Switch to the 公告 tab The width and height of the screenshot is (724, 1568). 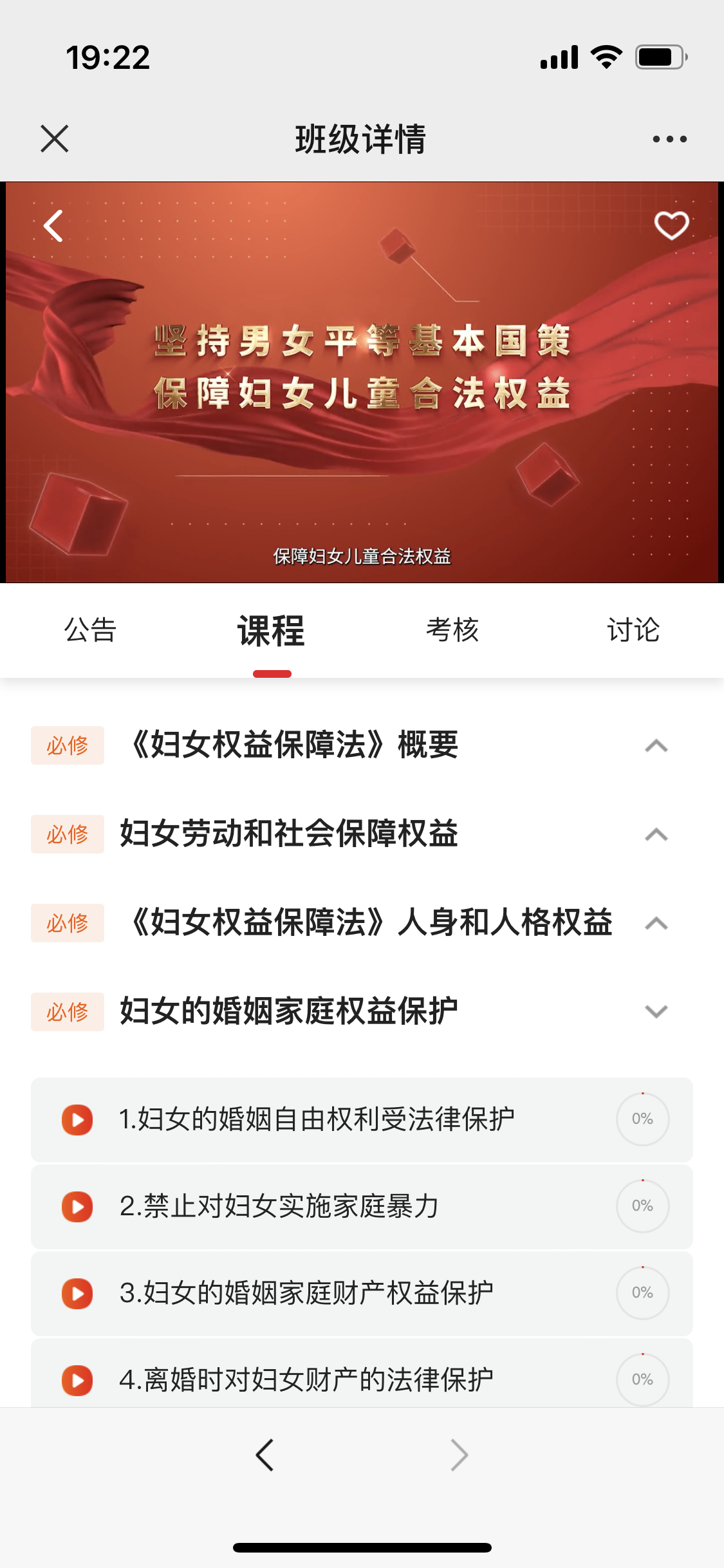click(90, 630)
